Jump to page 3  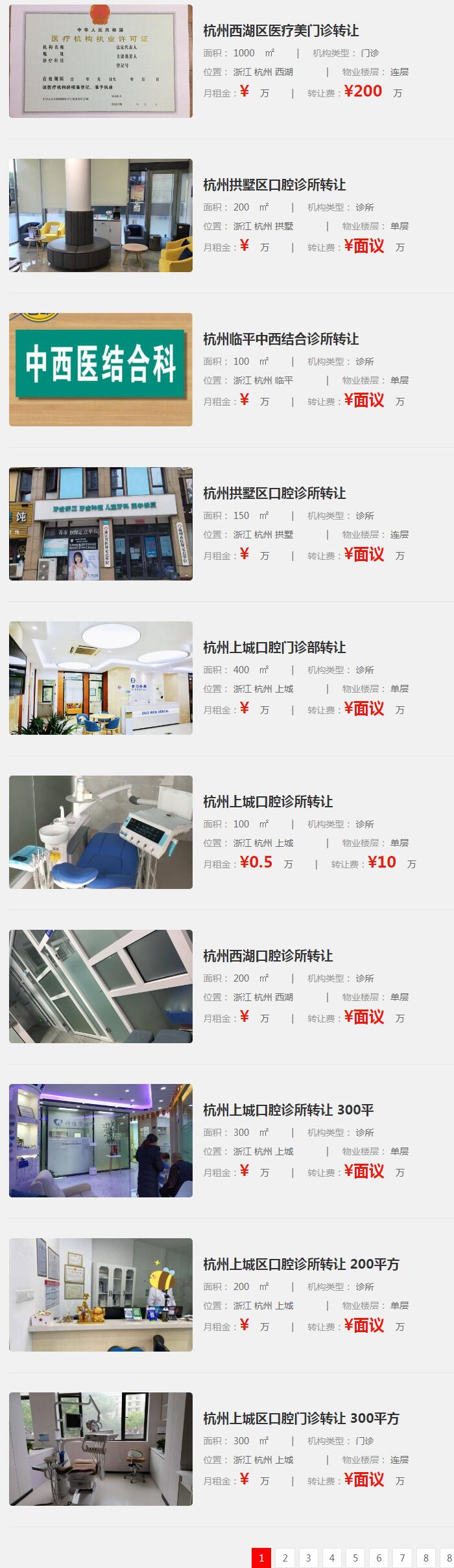[308, 1558]
